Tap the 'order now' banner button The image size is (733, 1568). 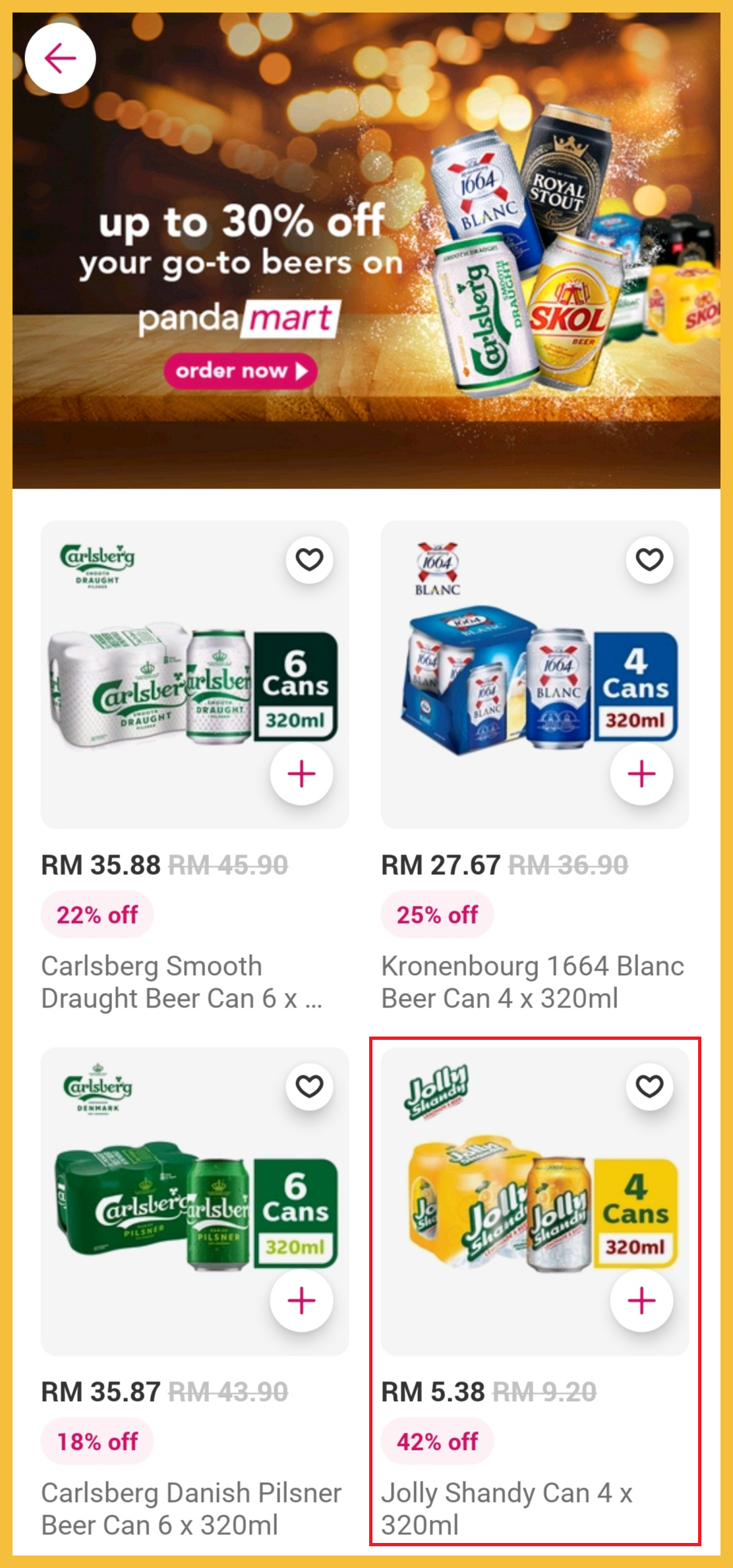tap(241, 371)
